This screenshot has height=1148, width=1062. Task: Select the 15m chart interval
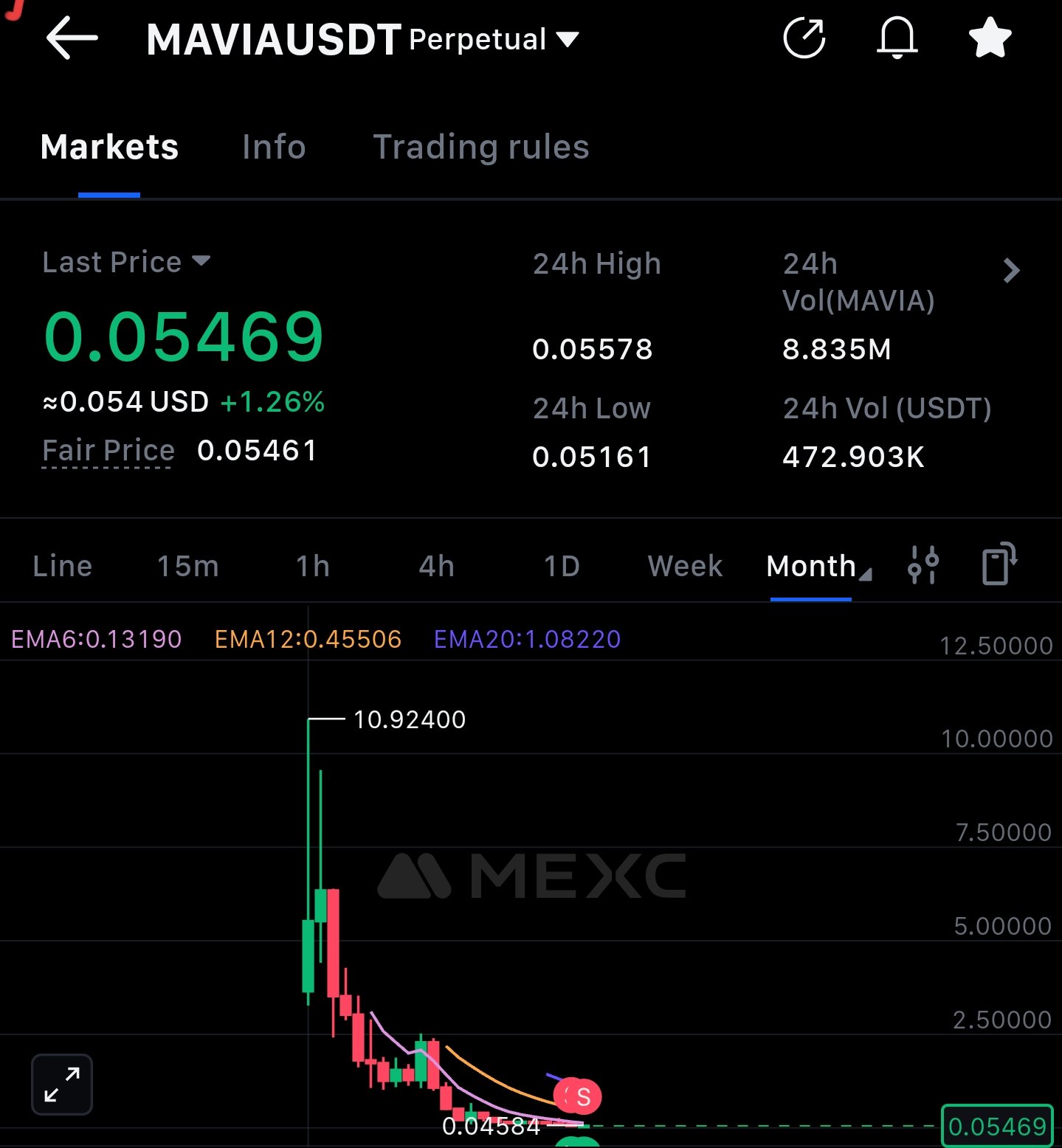click(x=187, y=566)
